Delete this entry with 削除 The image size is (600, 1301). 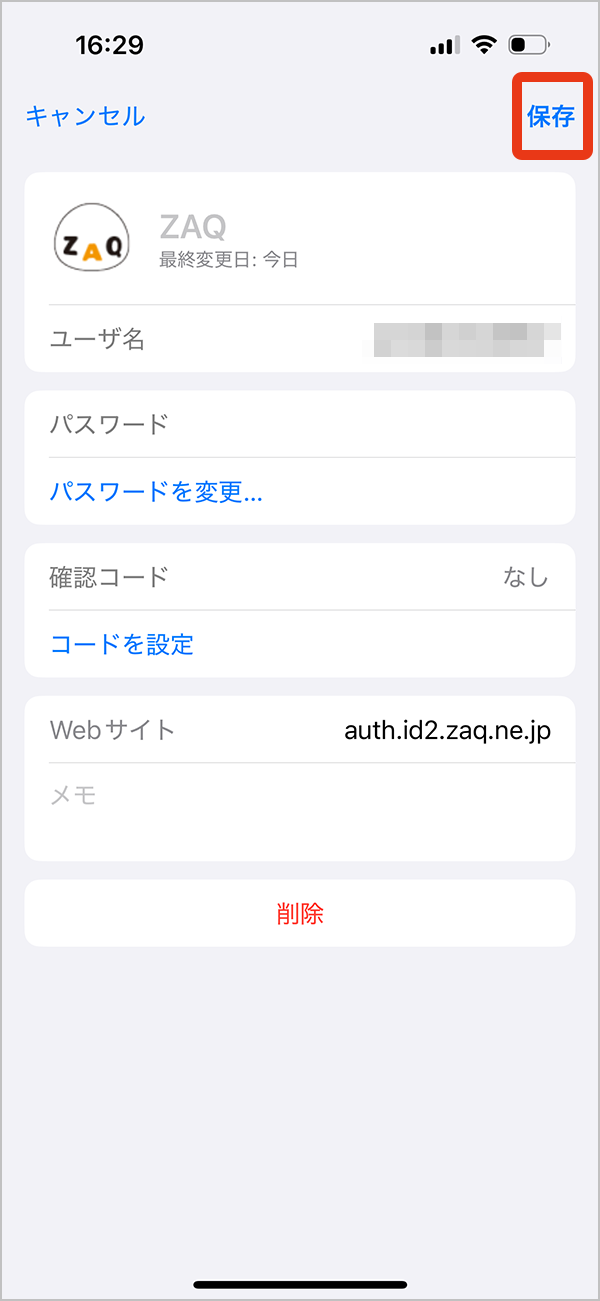(x=300, y=913)
